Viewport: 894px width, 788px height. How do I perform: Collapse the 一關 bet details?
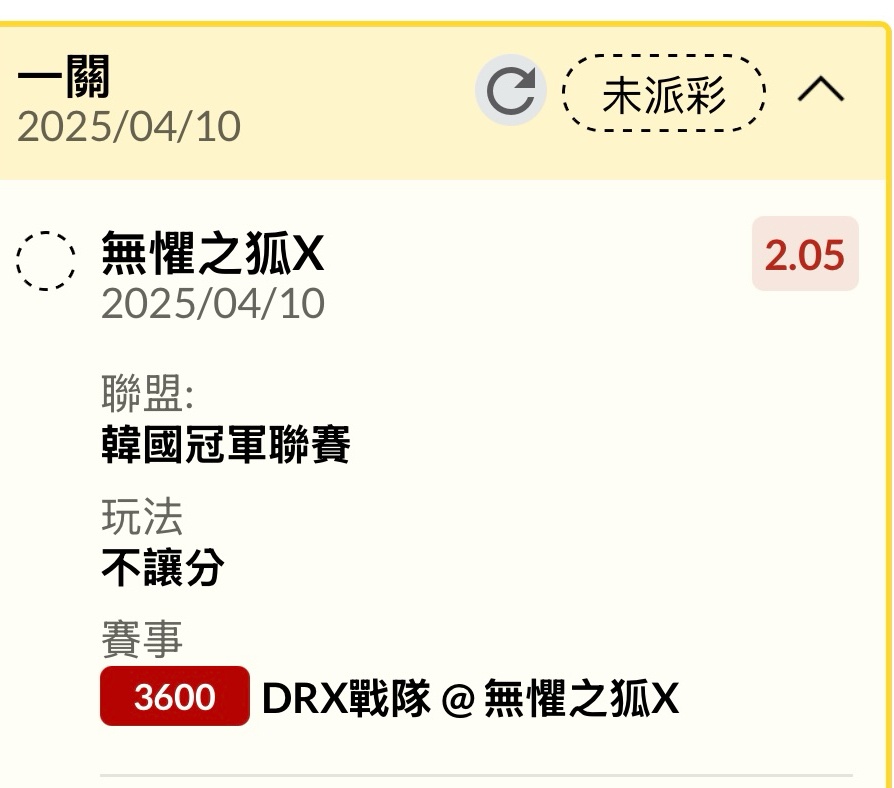click(x=821, y=92)
